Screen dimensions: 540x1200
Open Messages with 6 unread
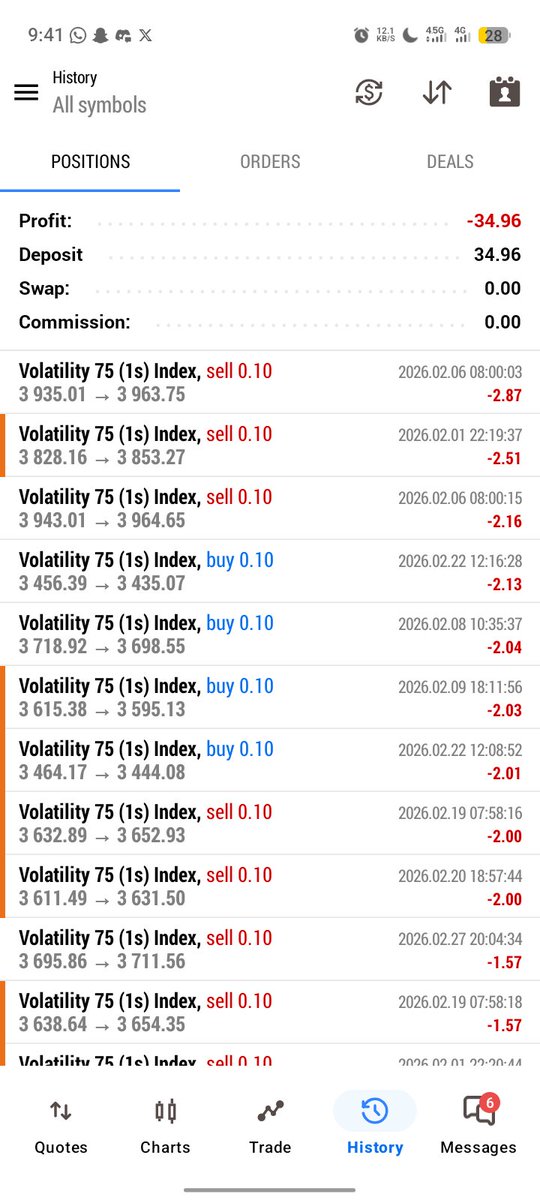(478, 1125)
